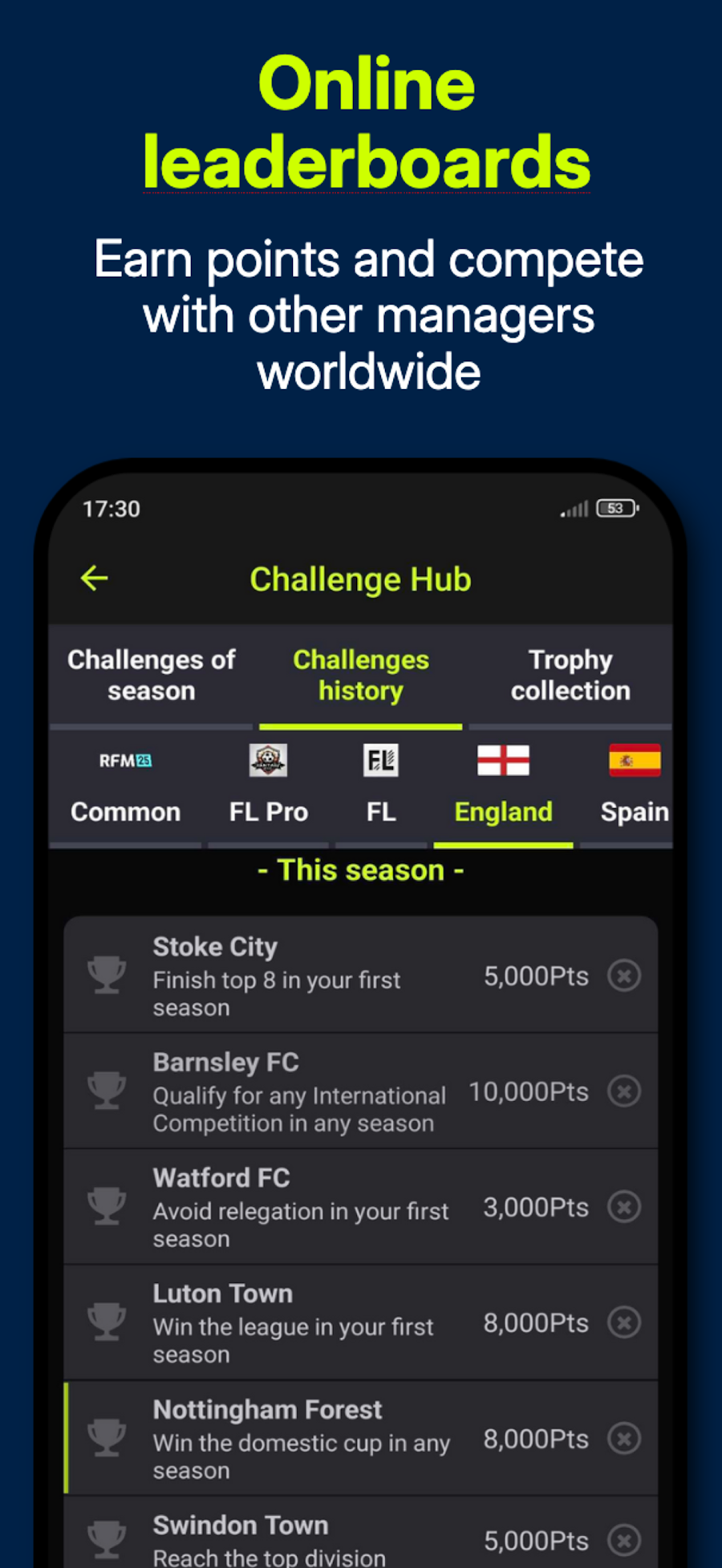
Task: Select the Challenges history tab
Action: coord(360,675)
